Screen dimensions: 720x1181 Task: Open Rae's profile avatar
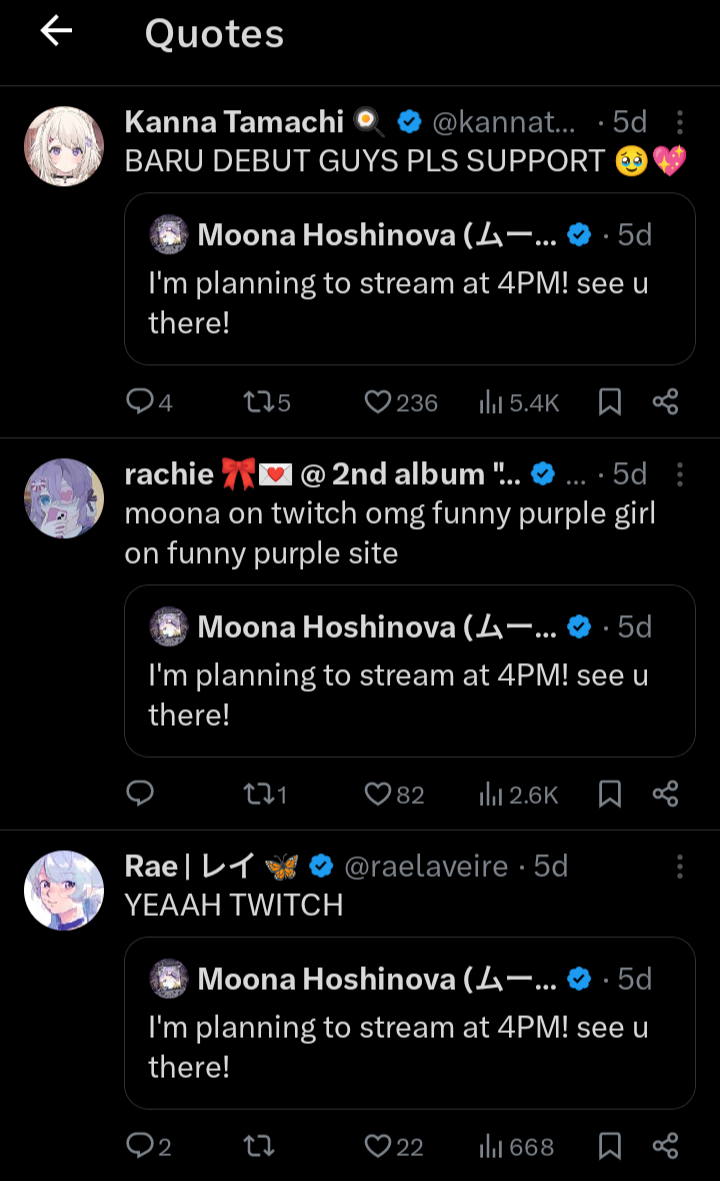64,890
